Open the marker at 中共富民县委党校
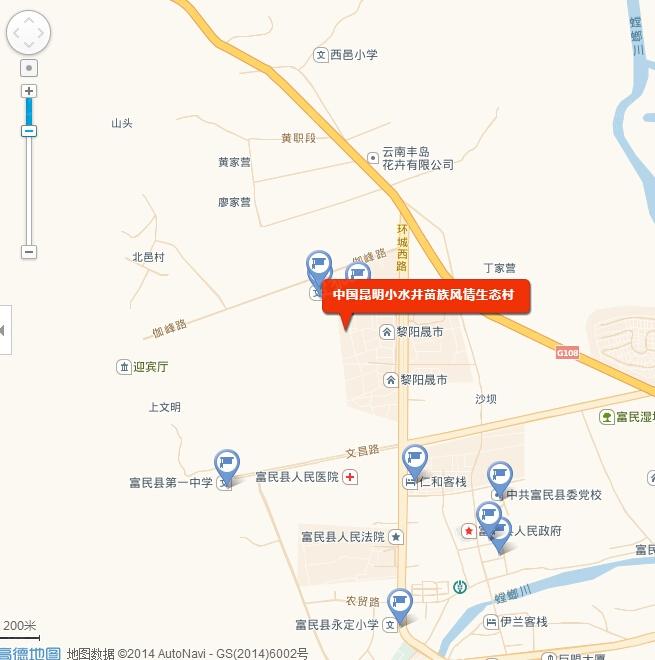The height and width of the screenshot is (660, 655). pyautogui.click(x=500, y=478)
